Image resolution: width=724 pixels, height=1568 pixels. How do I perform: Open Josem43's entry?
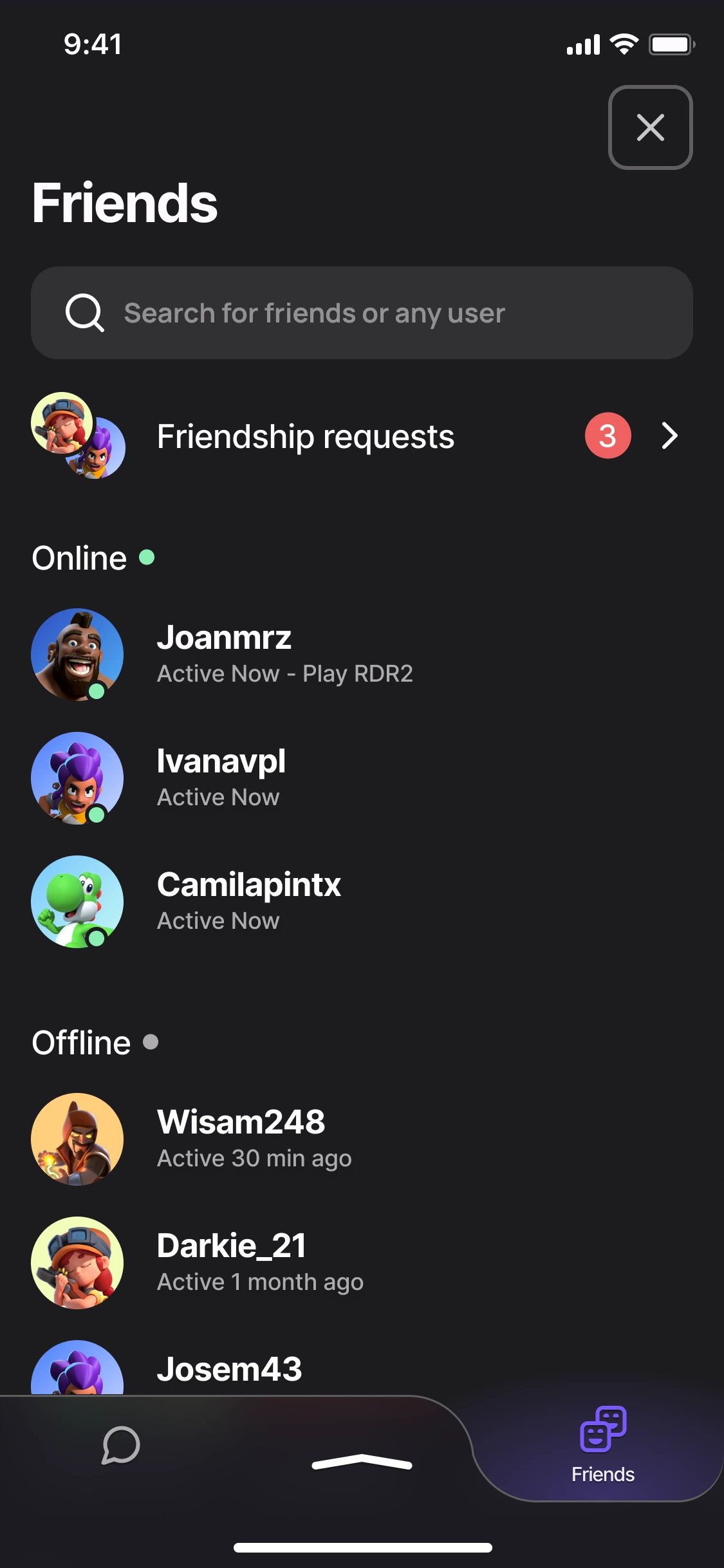point(362,1368)
